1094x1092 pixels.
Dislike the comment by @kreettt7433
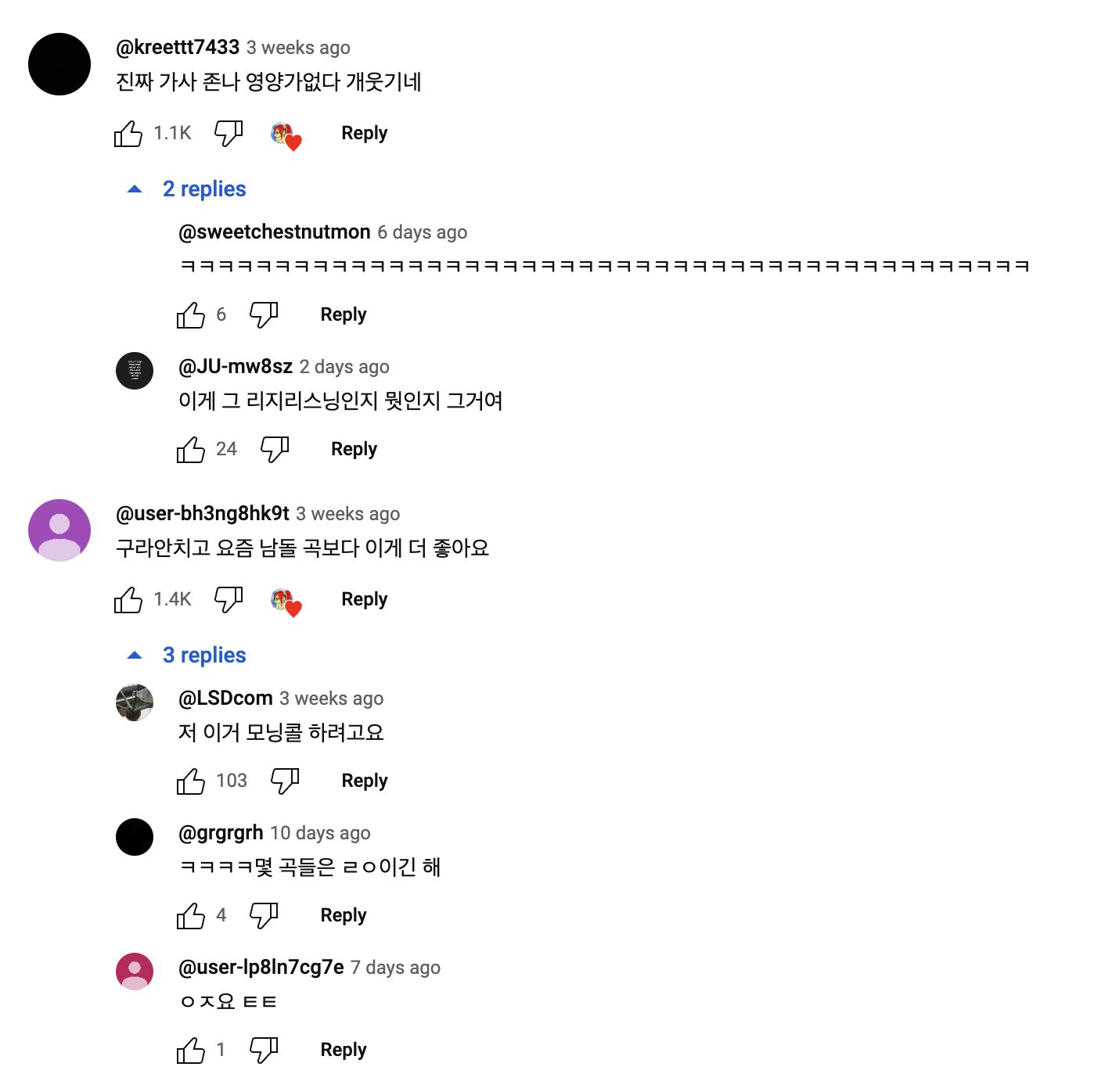click(x=229, y=134)
